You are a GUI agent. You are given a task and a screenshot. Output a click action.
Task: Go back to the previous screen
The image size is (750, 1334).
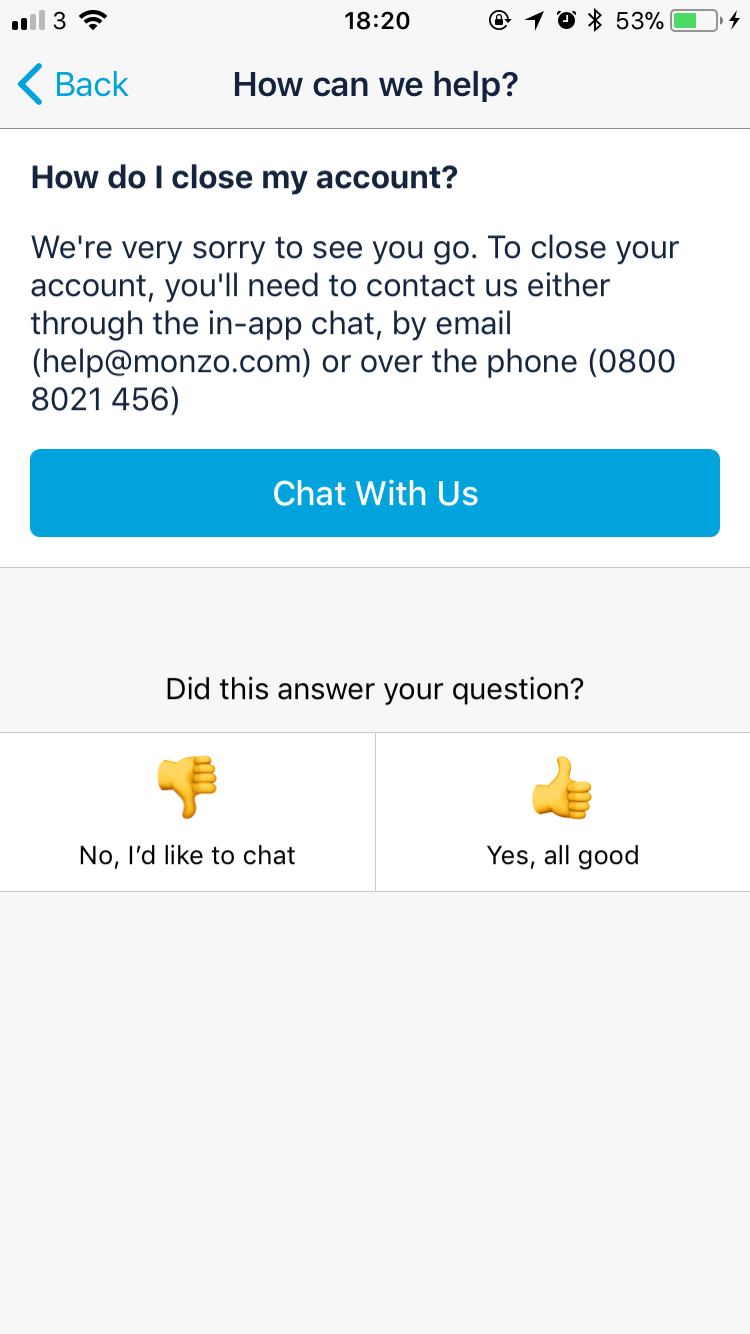point(73,85)
